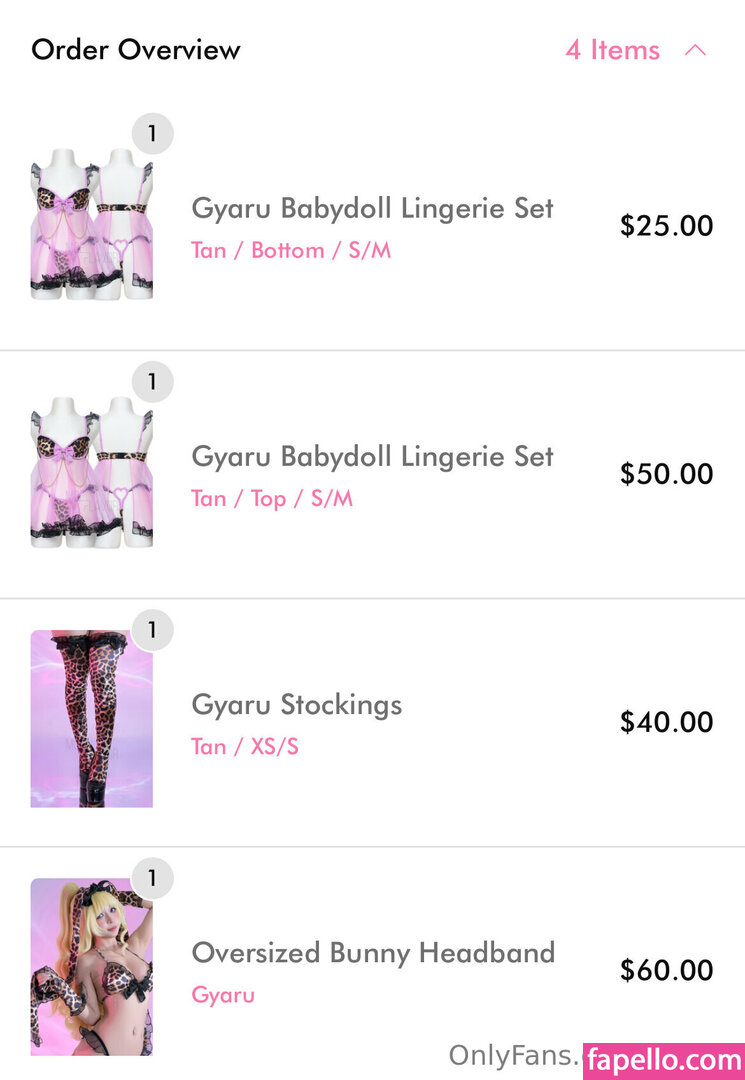
Task: Collapse the 4 Items order overview
Action: tap(695, 50)
